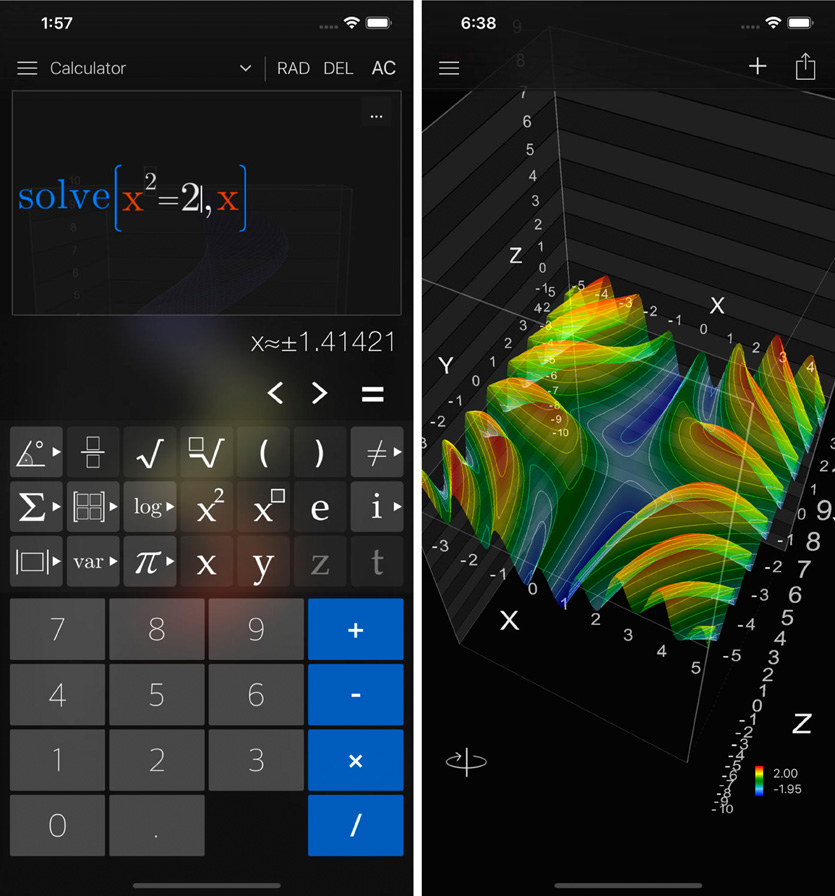Toggle the RAD angle mode
The width and height of the screenshot is (835, 896).
[x=293, y=68]
